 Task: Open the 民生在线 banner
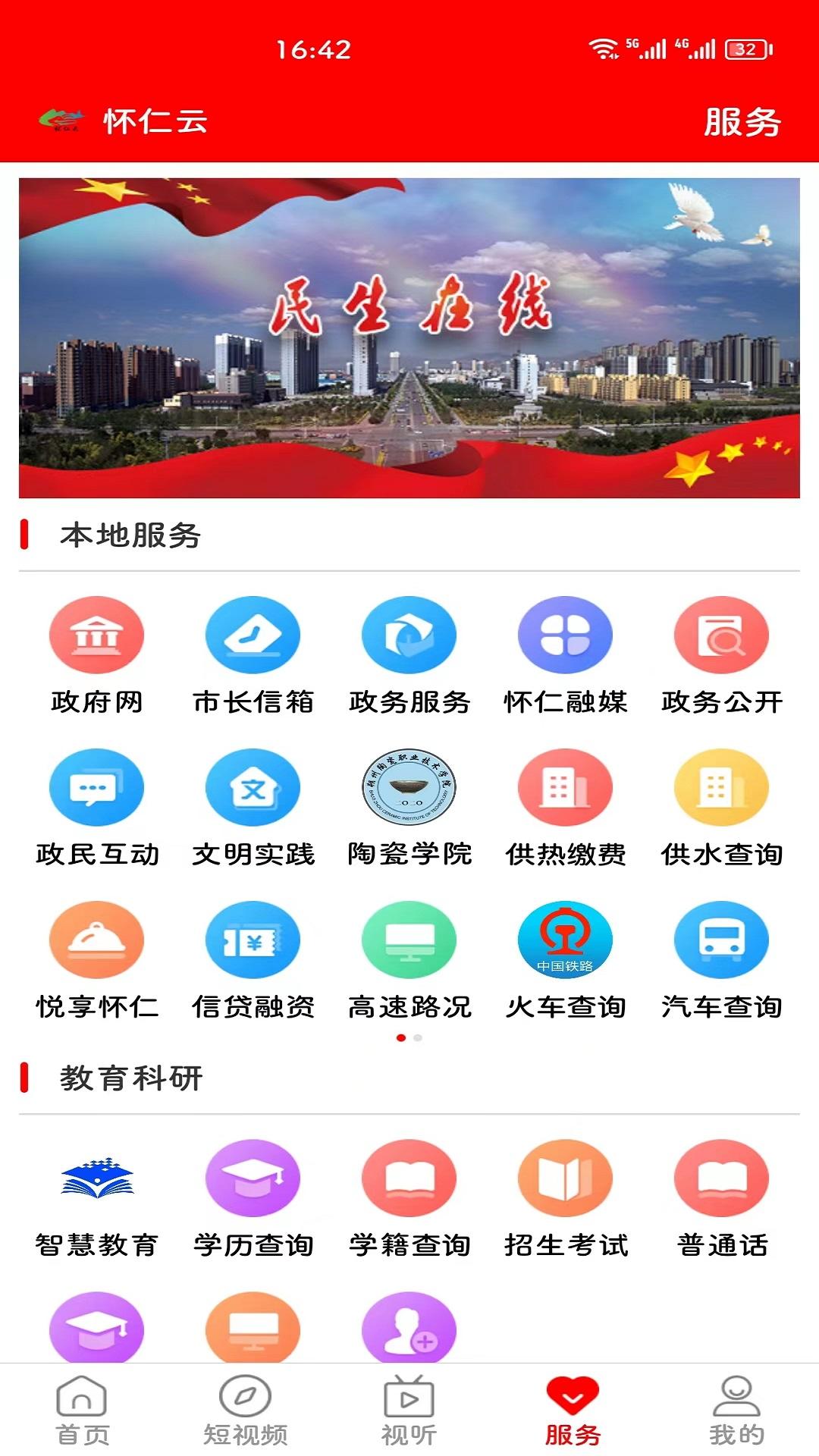tap(409, 337)
